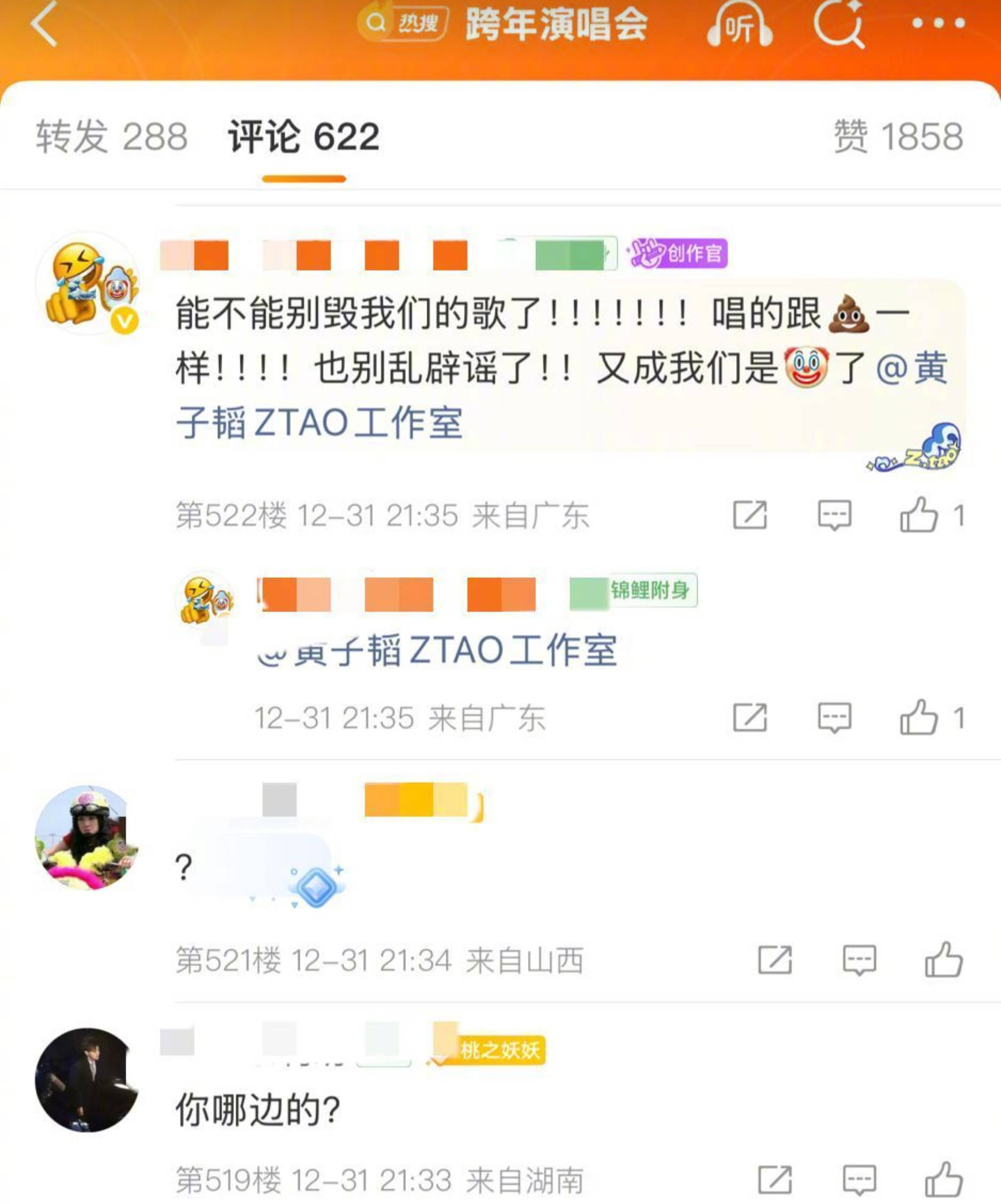Like the floor 522 comment
1001x1204 pixels.
pyautogui.click(x=919, y=516)
